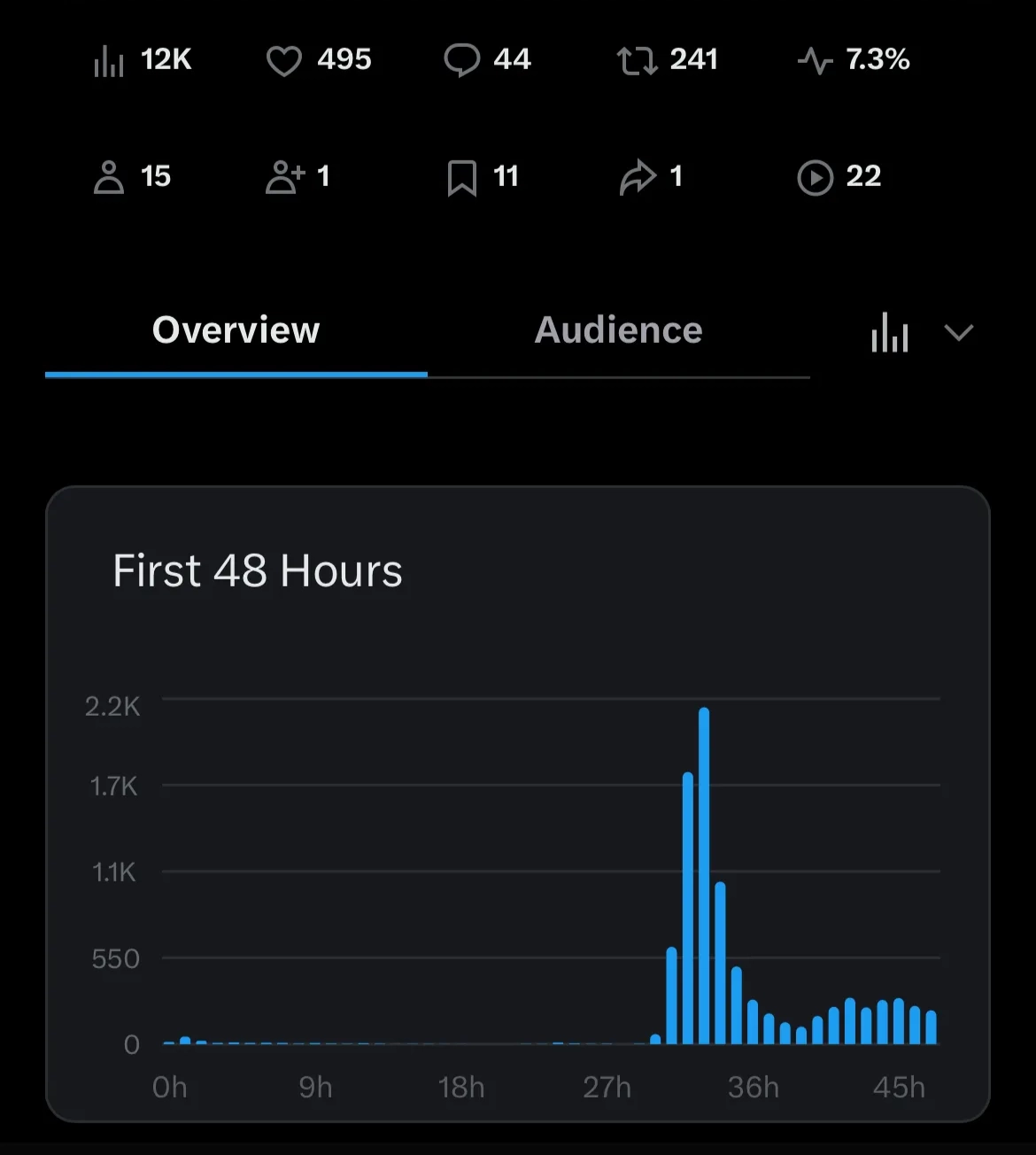This screenshot has height=1155, width=1036.
Task: Click the video views play icon
Action: click(814, 178)
